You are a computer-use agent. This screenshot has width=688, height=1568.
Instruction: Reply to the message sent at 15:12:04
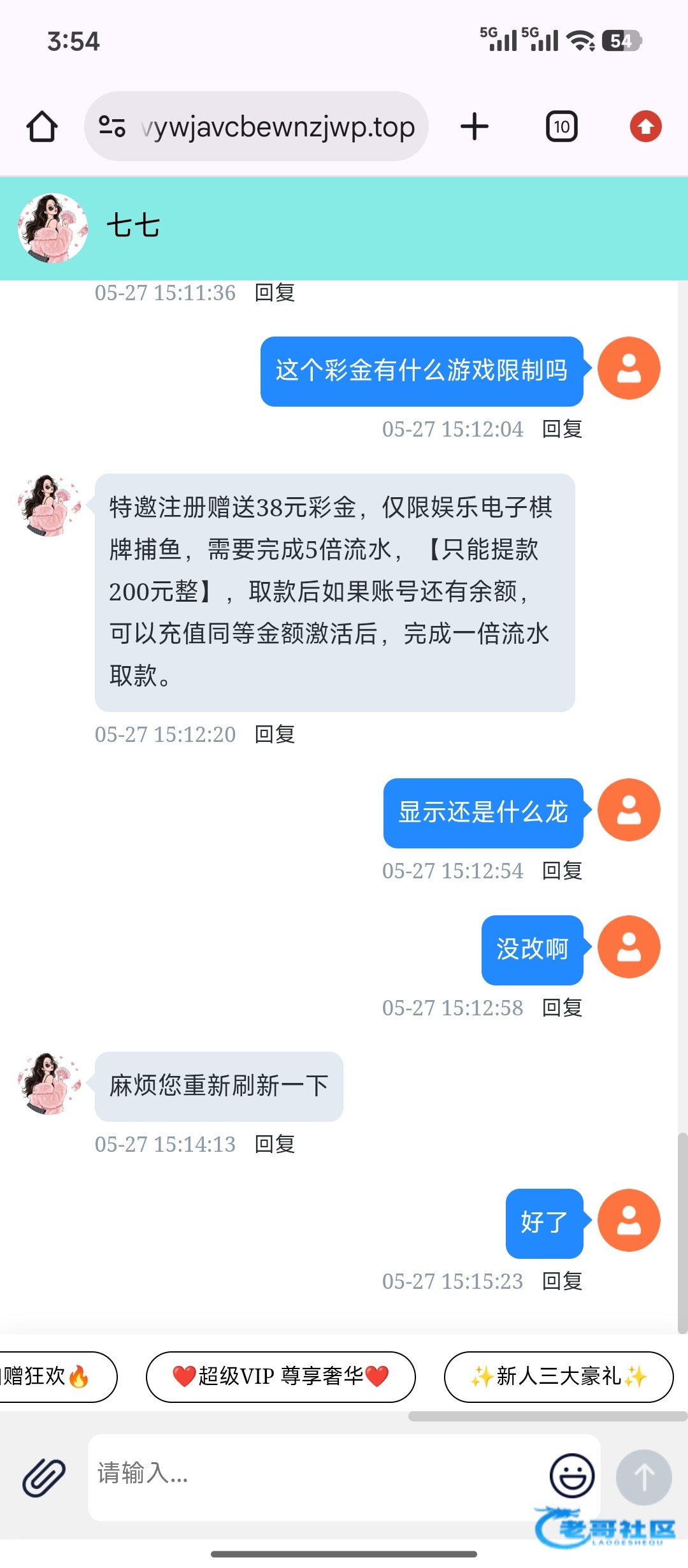click(x=562, y=429)
